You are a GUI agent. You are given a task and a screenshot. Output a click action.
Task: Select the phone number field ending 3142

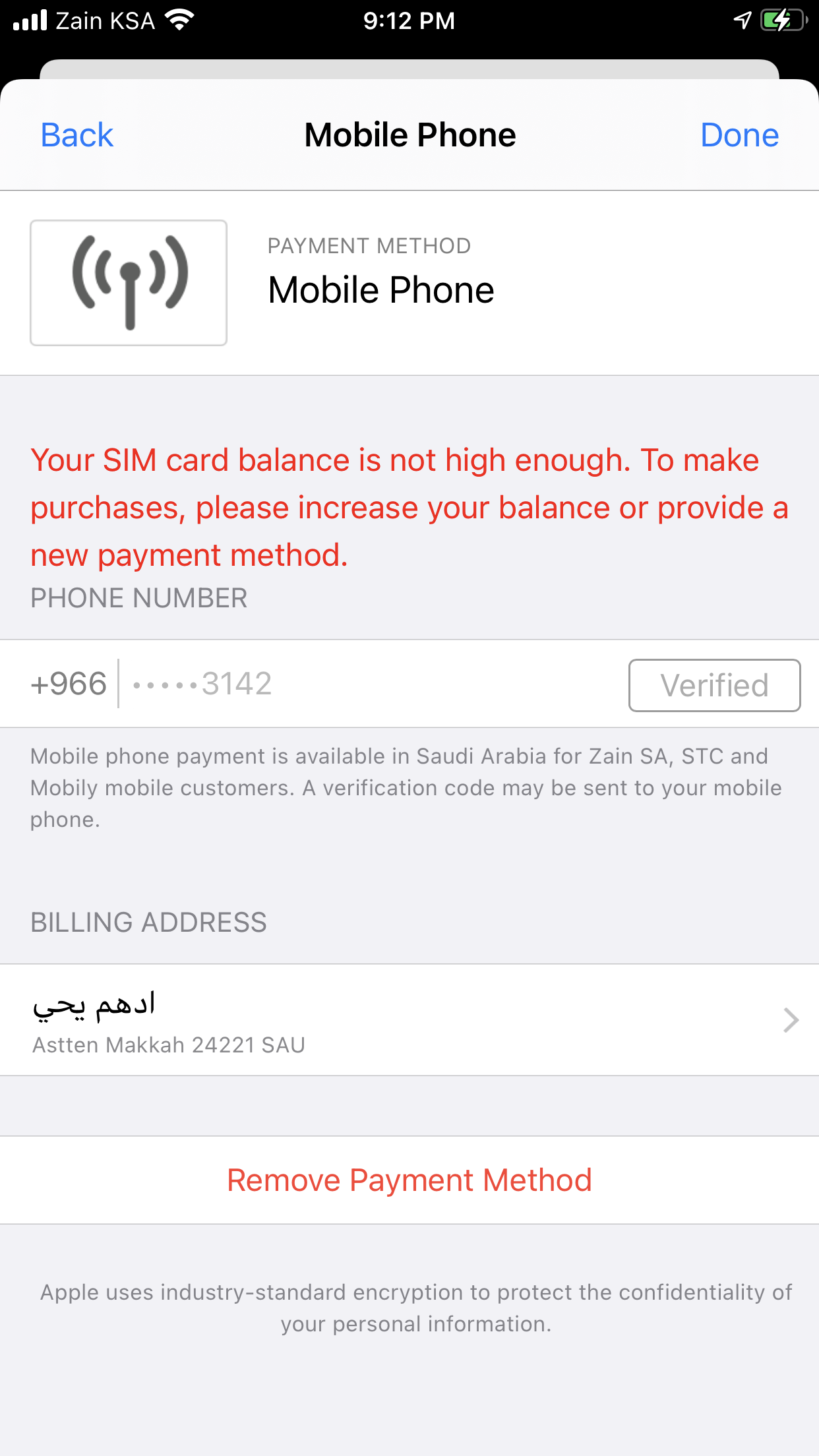373,684
